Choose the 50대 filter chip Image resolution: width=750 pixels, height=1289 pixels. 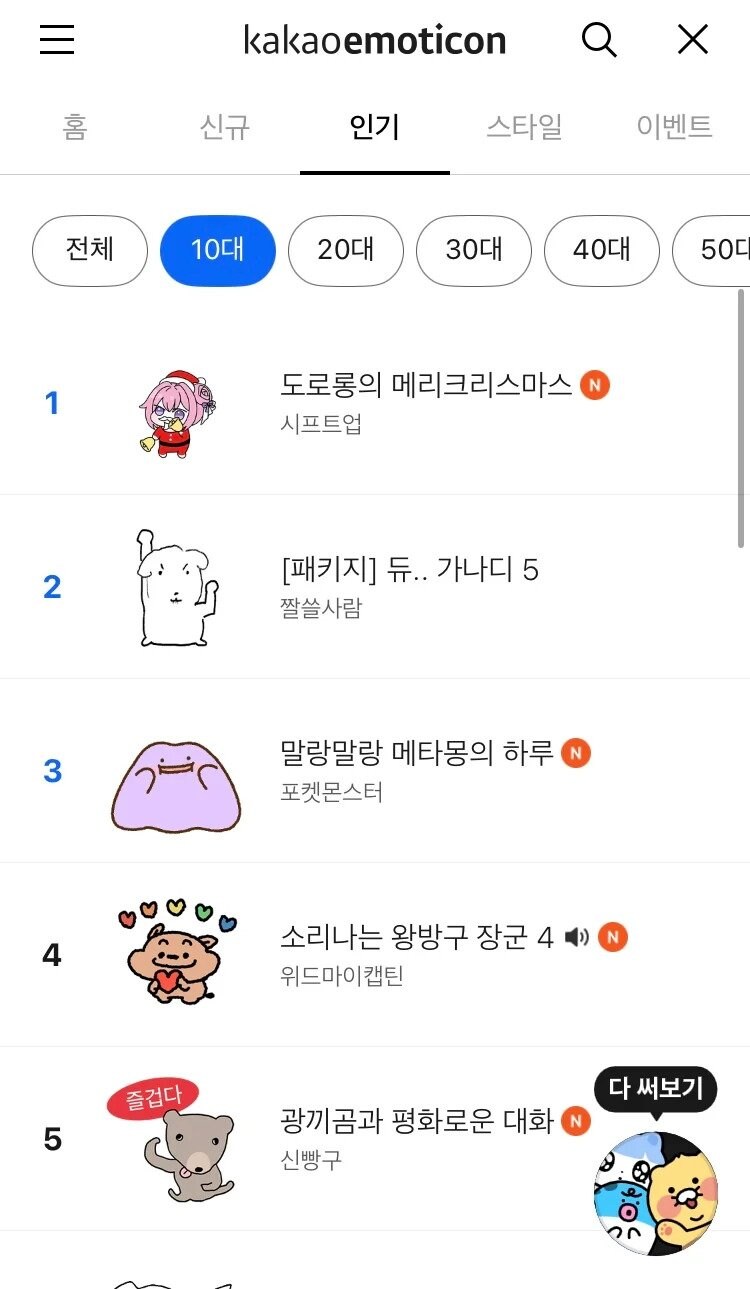click(722, 251)
